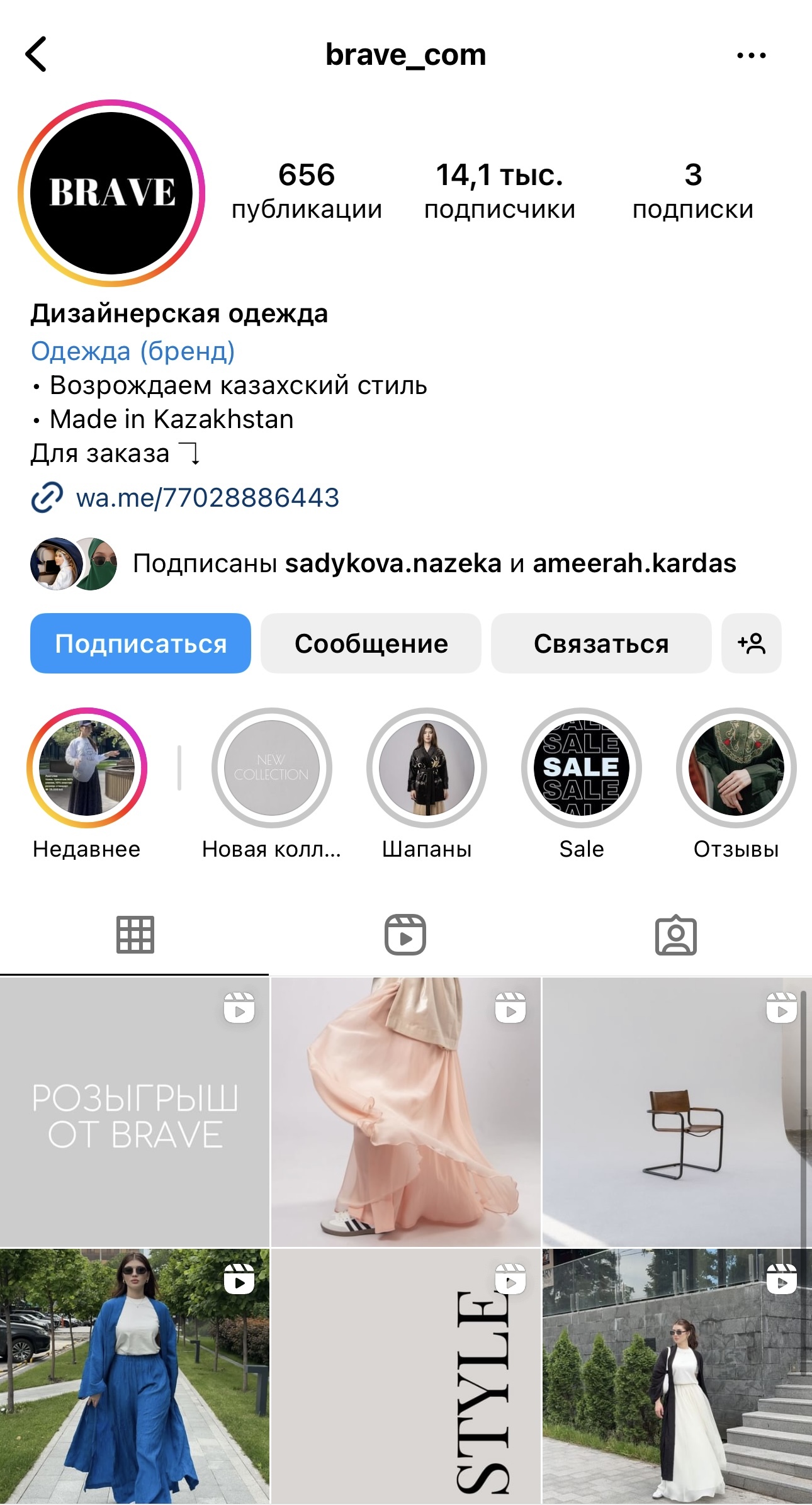Open the wa.me/77028886443 link
This screenshot has height=1505, width=812.
pos(207,498)
